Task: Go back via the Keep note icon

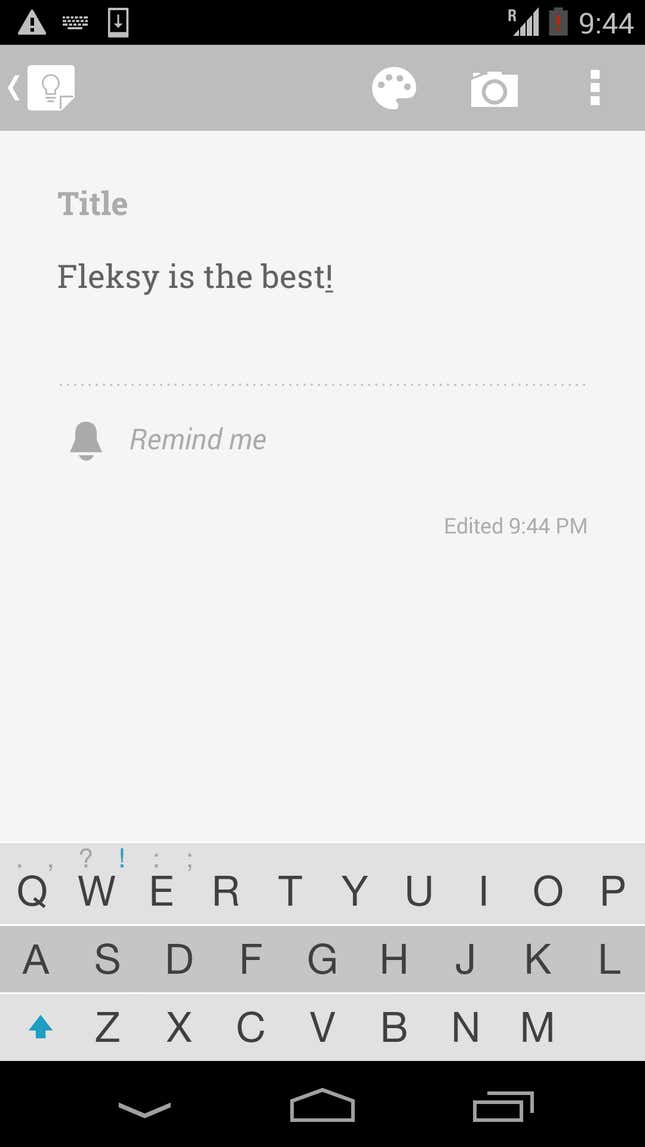Action: coord(42,88)
